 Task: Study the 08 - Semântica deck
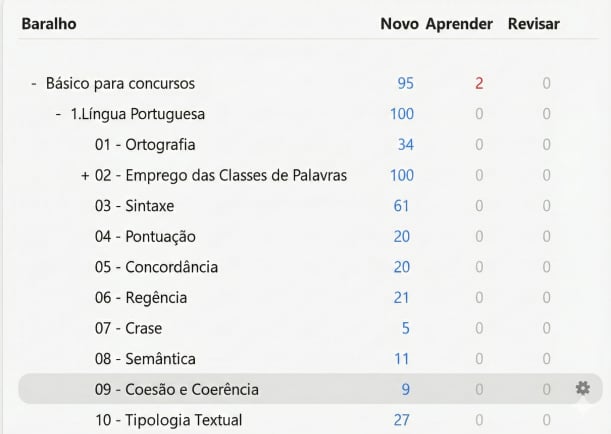145,359
